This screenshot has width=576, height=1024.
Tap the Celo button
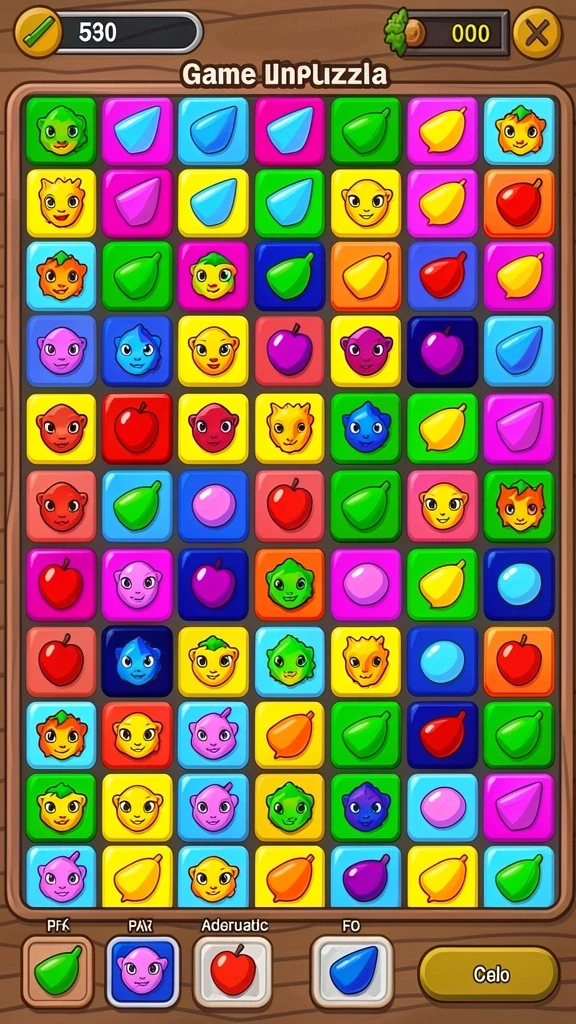tap(488, 974)
